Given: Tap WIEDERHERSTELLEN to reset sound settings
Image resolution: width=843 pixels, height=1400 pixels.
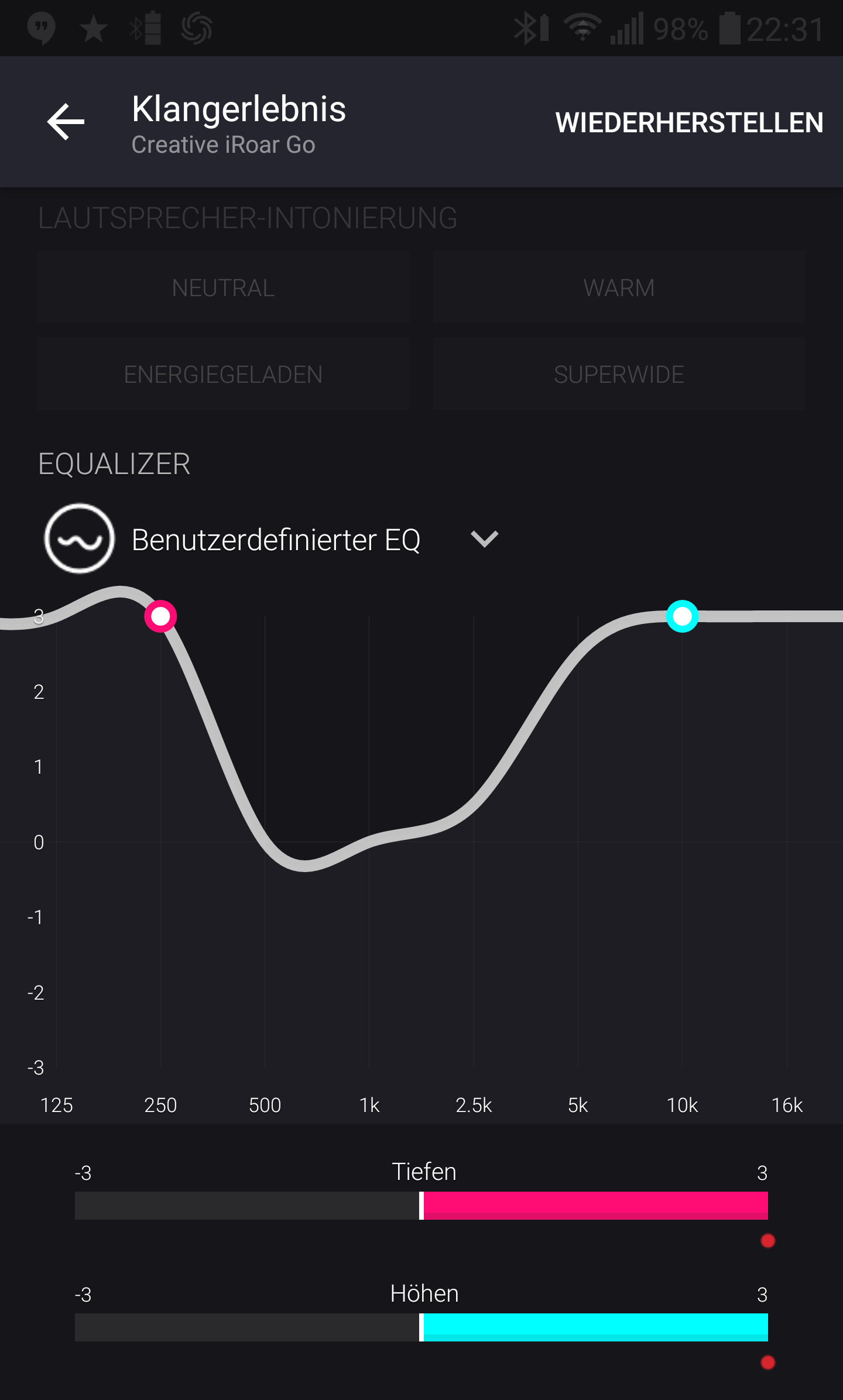Looking at the screenshot, I should pyautogui.click(x=689, y=123).
